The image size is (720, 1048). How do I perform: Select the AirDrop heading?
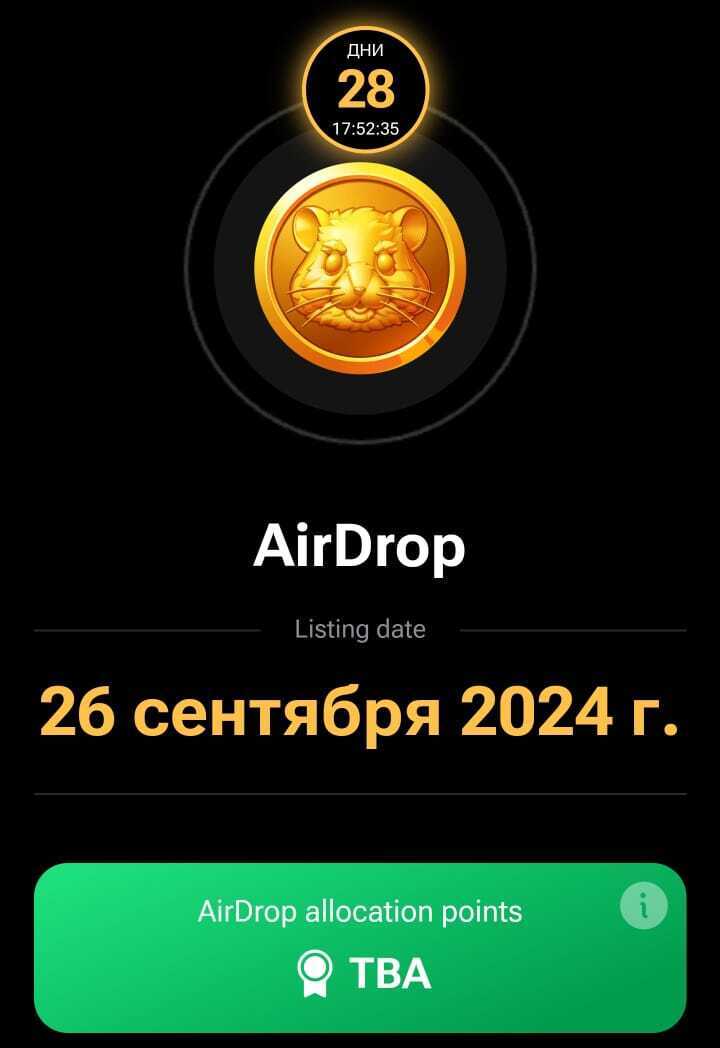click(x=360, y=545)
